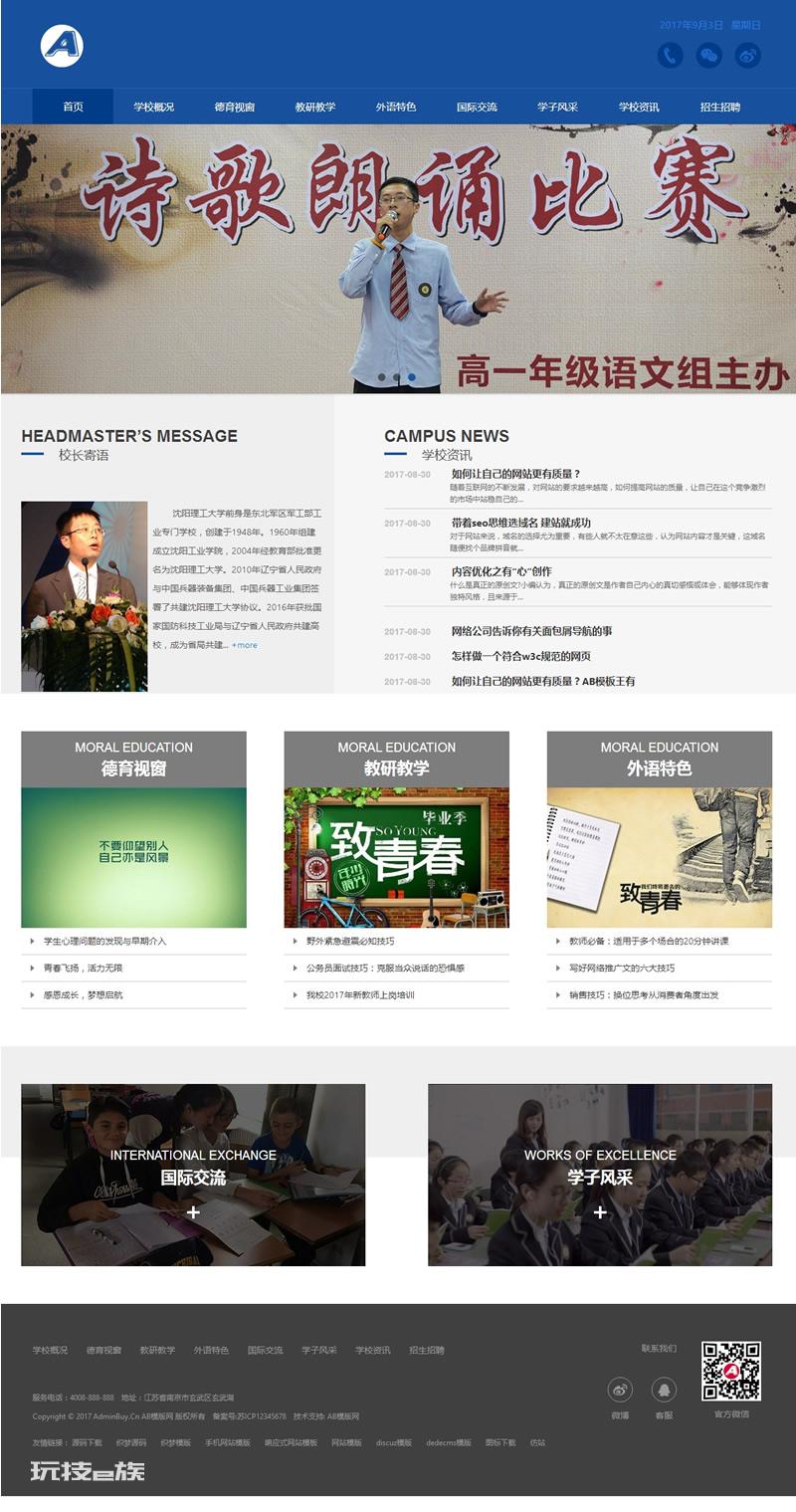Open news 带着seo思维选域名 建站就成功
The width and height of the screenshot is (796, 1512).
click(520, 523)
